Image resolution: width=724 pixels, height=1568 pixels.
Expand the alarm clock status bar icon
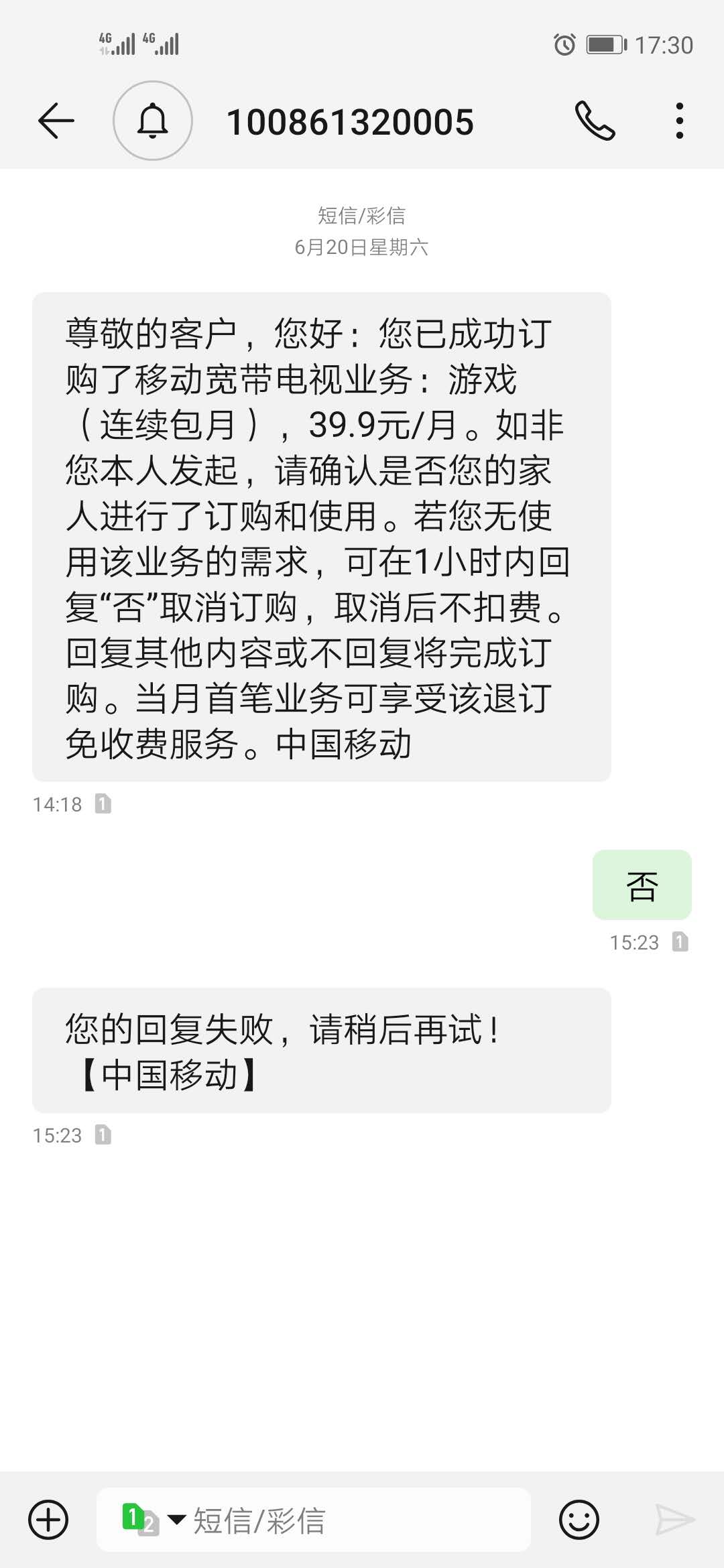pyautogui.click(x=562, y=43)
